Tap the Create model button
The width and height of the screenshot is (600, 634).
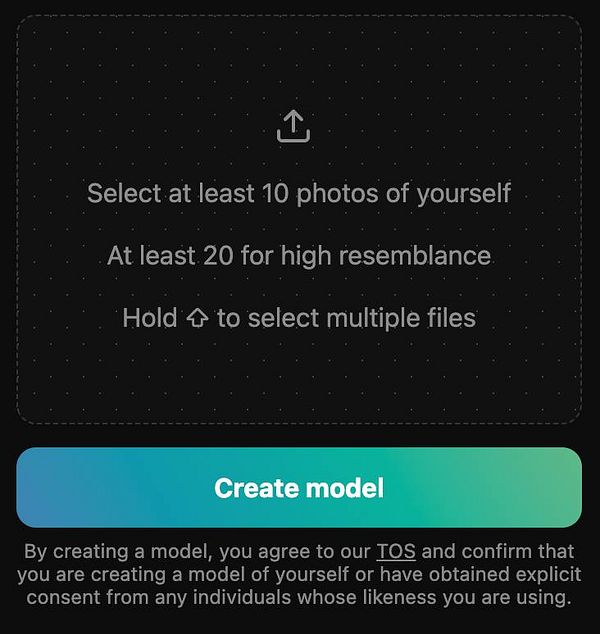coord(299,488)
